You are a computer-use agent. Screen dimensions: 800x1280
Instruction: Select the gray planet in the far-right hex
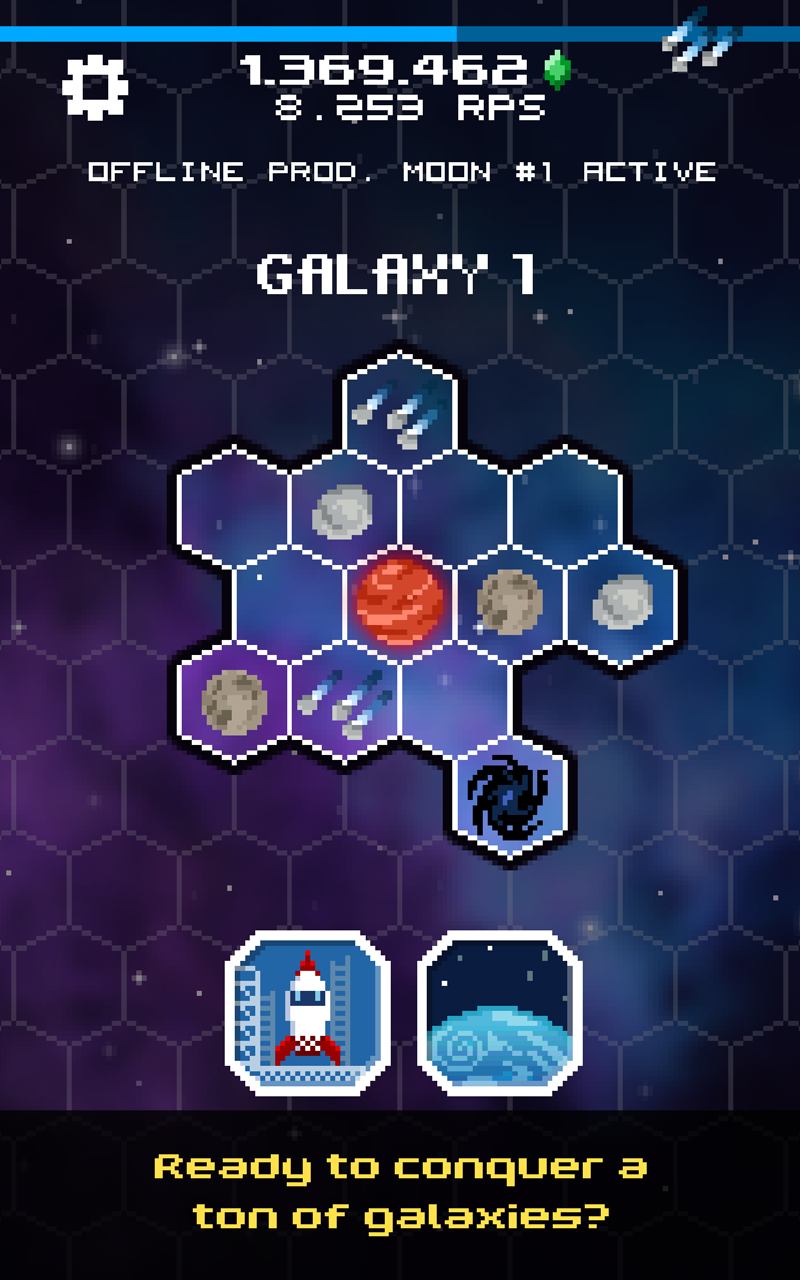[x=622, y=600]
